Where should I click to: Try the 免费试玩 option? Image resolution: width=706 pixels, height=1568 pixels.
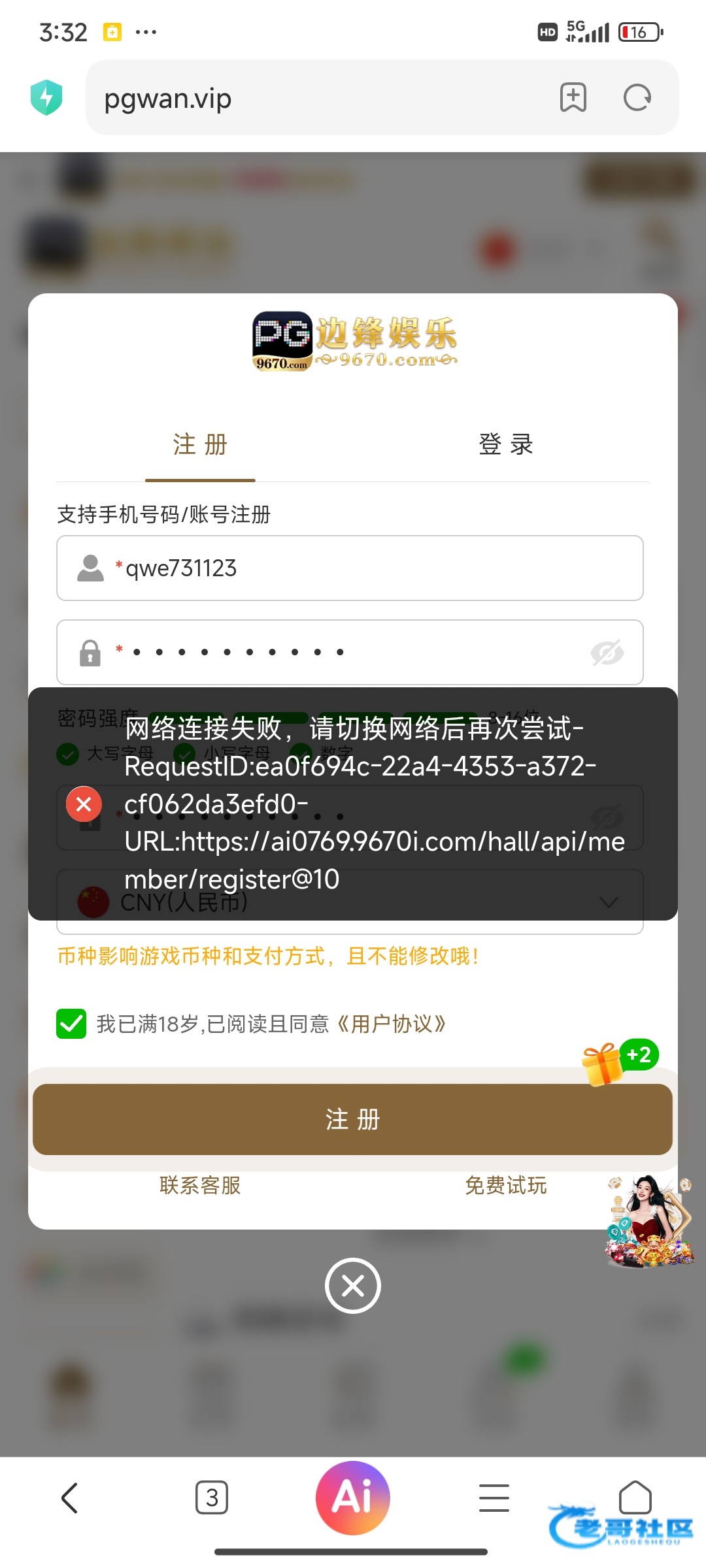coord(505,1185)
